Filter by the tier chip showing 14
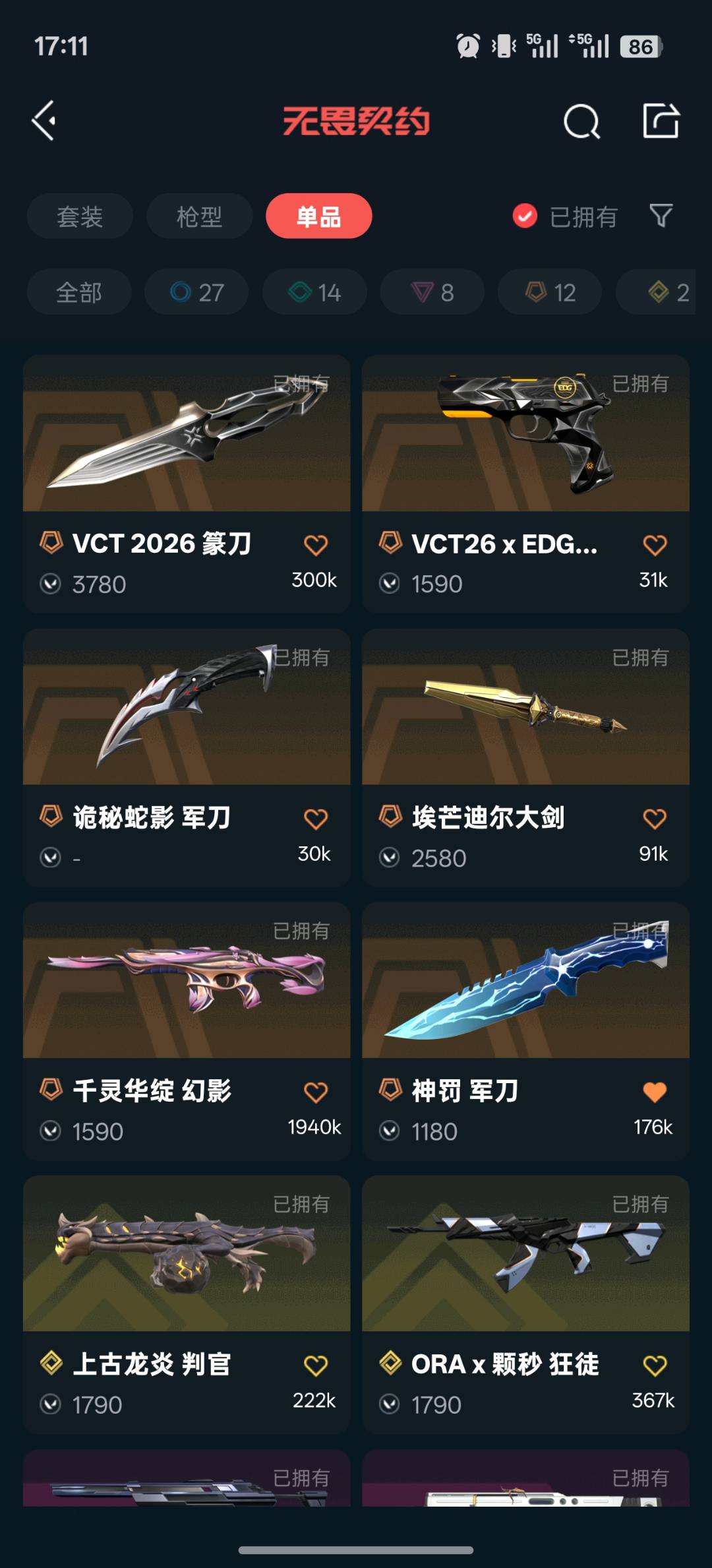 coord(314,292)
